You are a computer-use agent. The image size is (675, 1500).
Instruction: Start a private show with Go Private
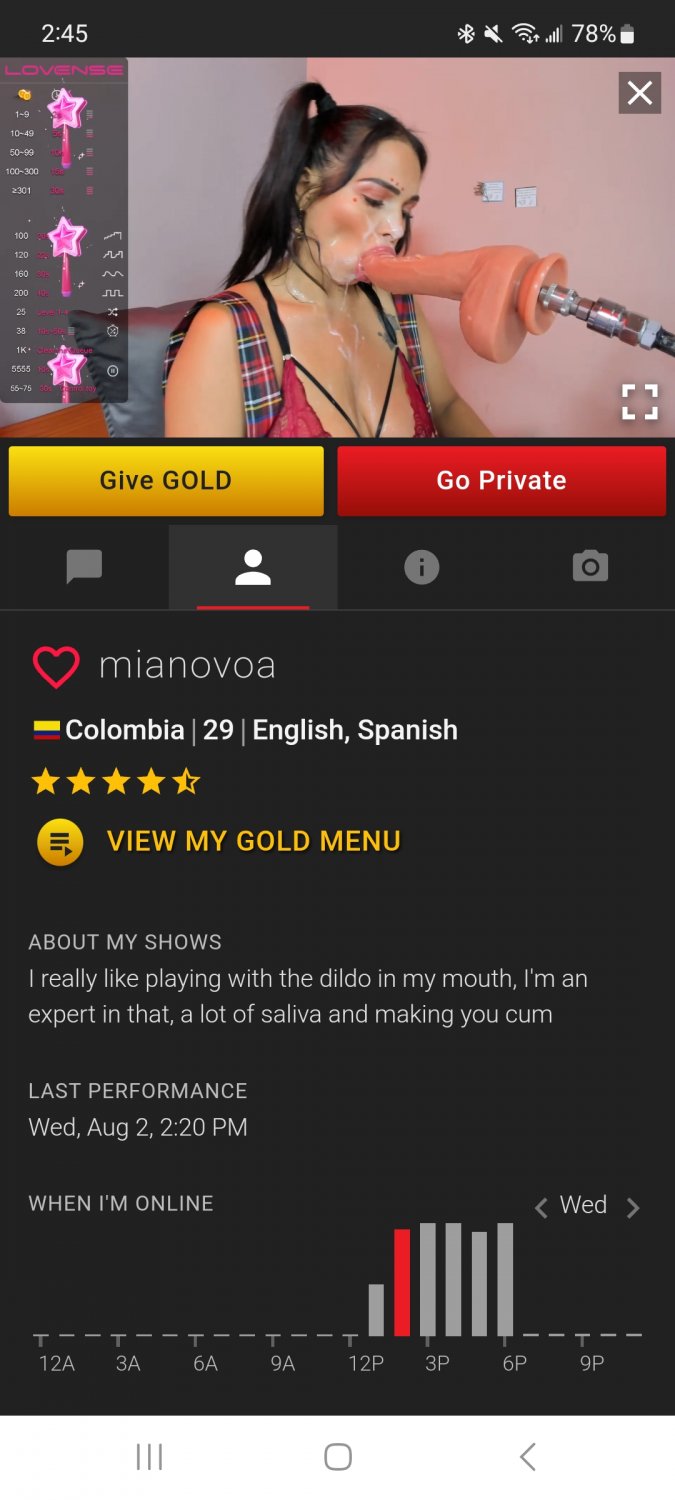[x=501, y=481]
